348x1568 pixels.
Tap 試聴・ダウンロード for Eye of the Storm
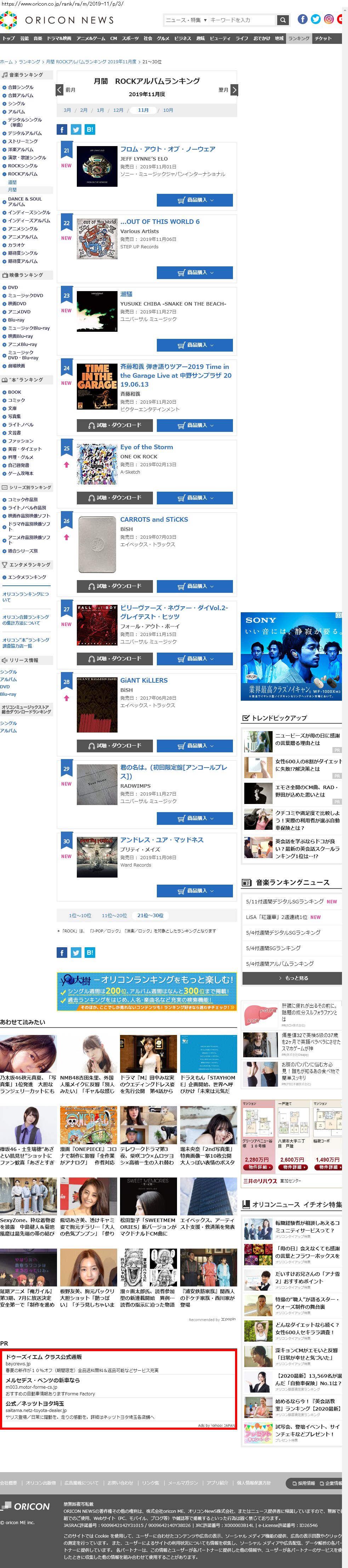[x=115, y=498]
